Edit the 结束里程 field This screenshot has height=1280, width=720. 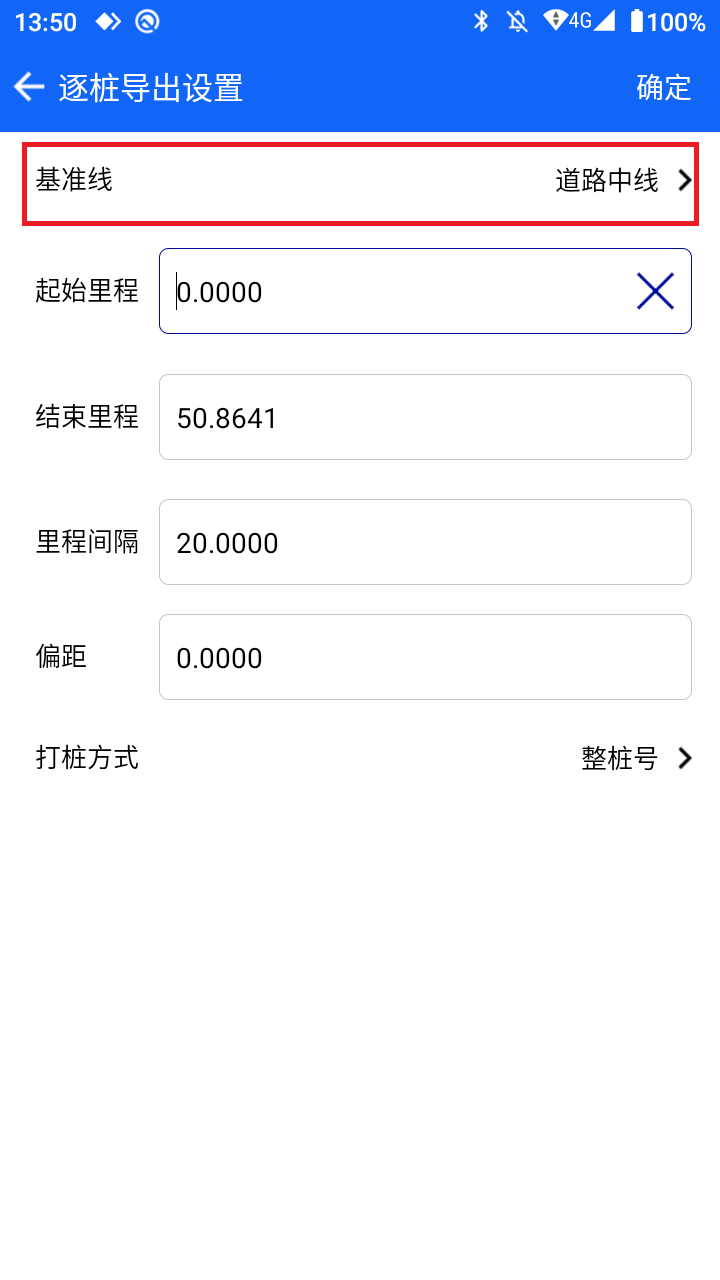(425, 417)
